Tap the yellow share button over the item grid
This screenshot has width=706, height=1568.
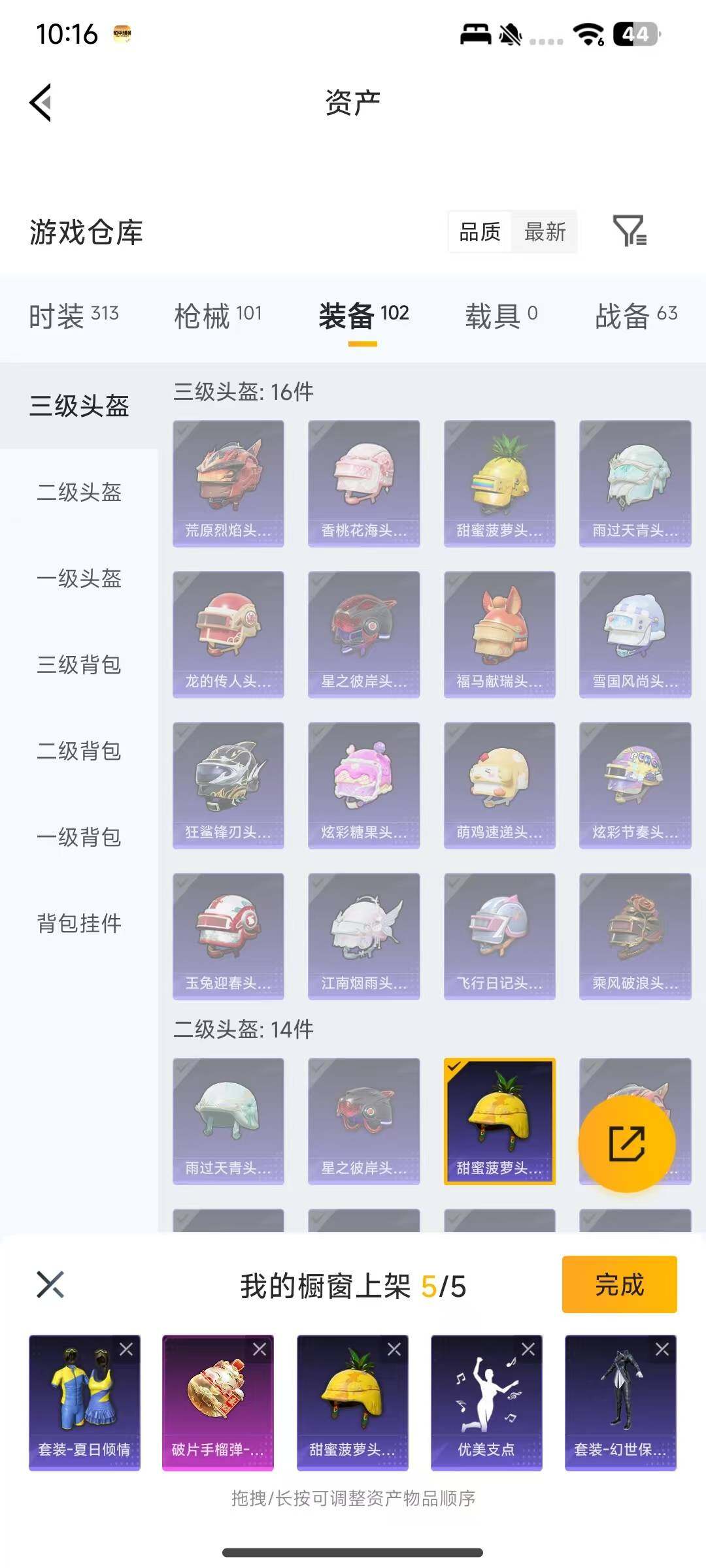626,1143
